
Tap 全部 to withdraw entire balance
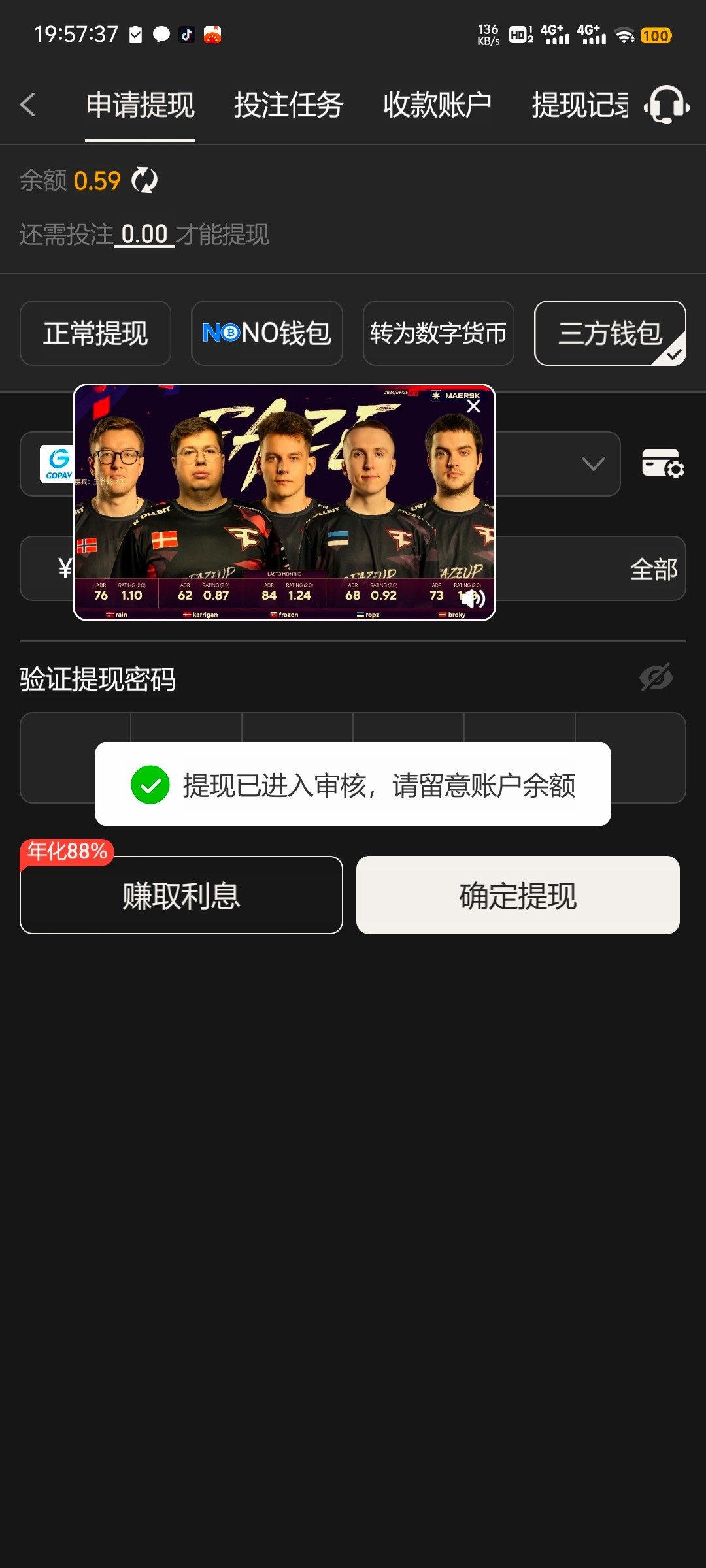(x=654, y=569)
